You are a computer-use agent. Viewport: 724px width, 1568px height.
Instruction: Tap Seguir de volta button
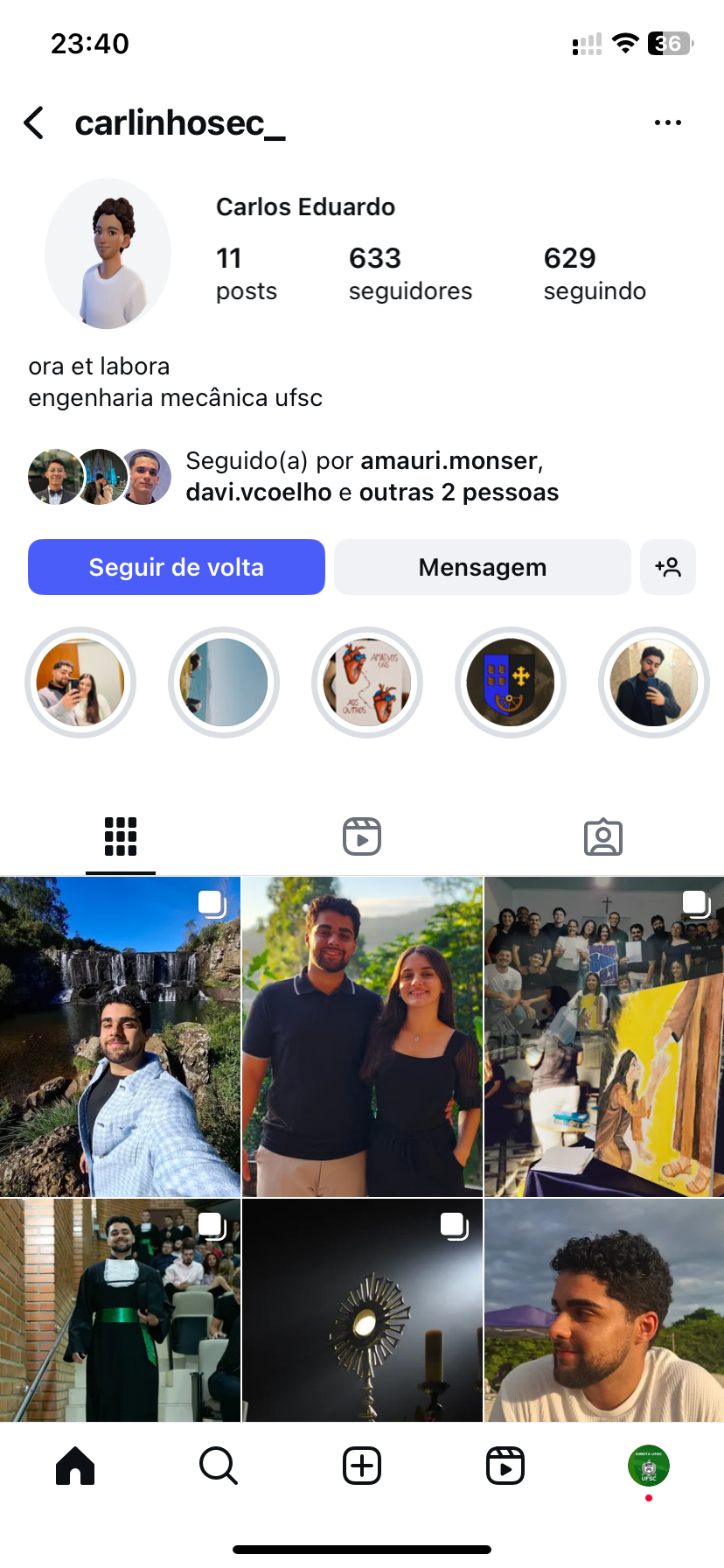pos(177,567)
